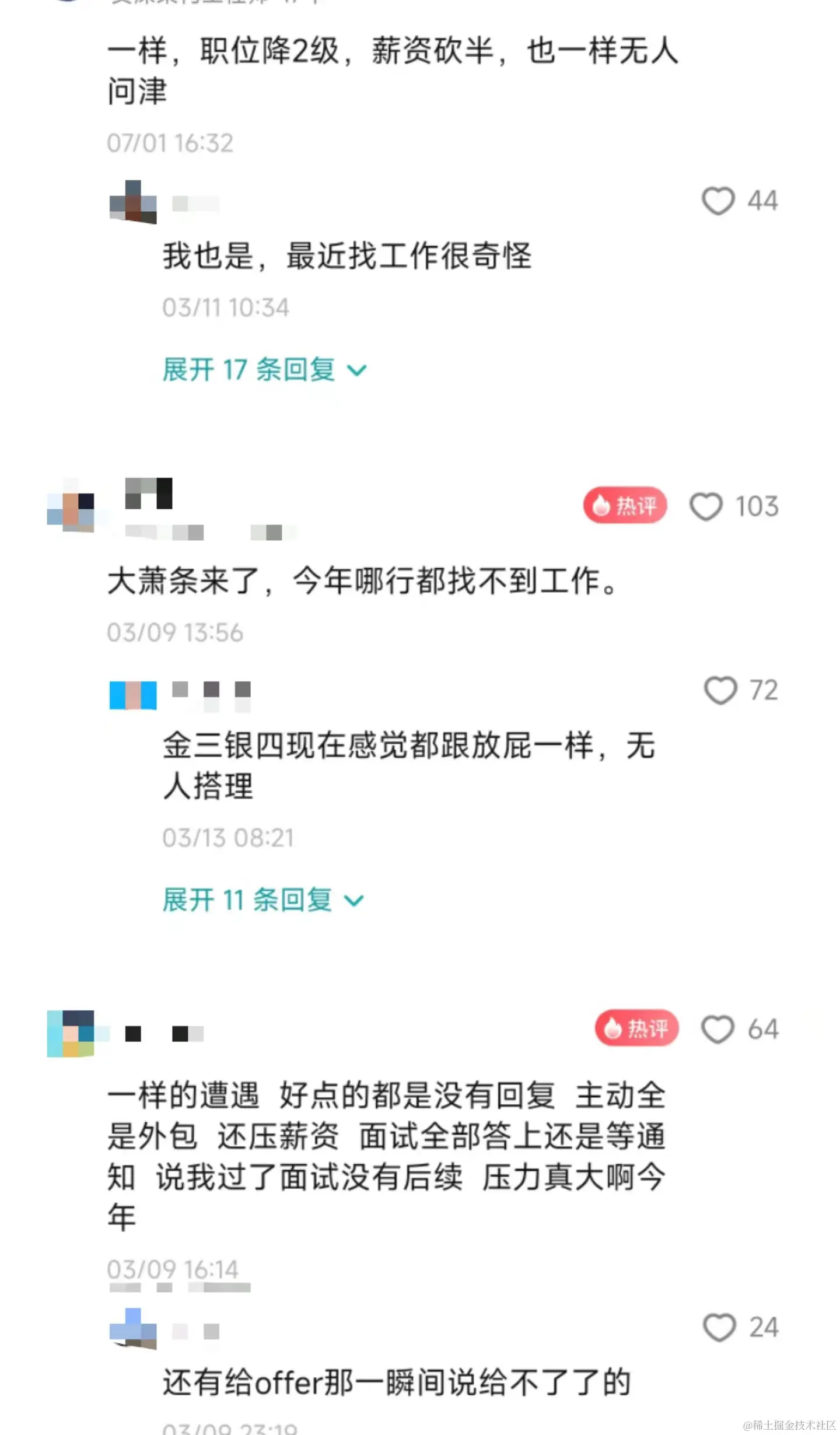Select the comment text 我也是，最近找工作很奇怪
Screen dimensions: 840x1435
pyautogui.click(x=347, y=257)
